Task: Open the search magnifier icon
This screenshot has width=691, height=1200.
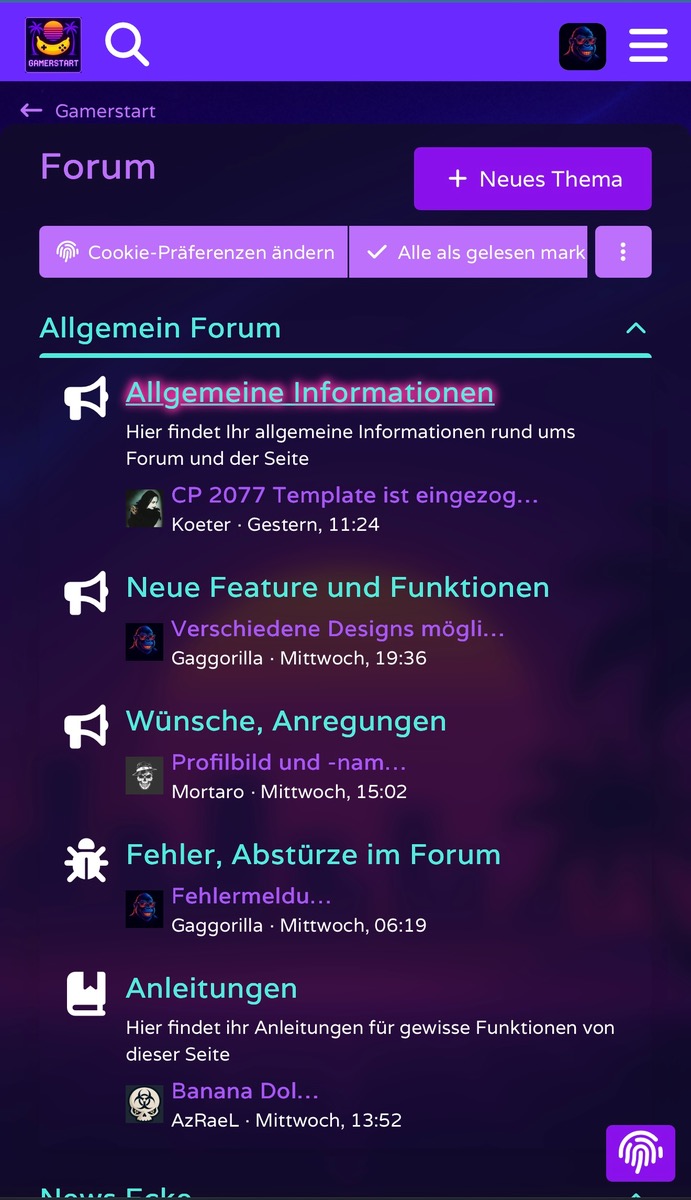Action: point(127,45)
